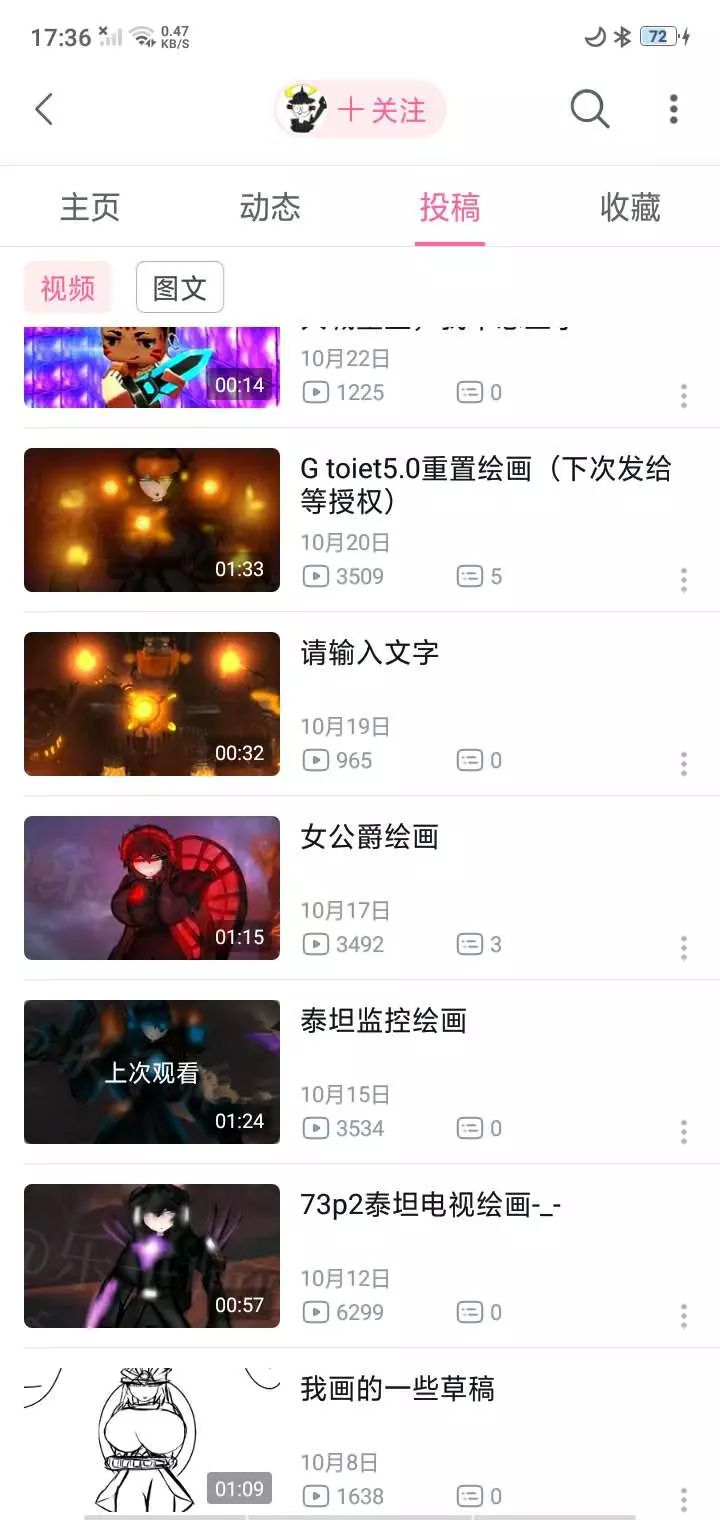Go back to the previous page
The height and width of the screenshot is (1520, 720).
[44, 109]
